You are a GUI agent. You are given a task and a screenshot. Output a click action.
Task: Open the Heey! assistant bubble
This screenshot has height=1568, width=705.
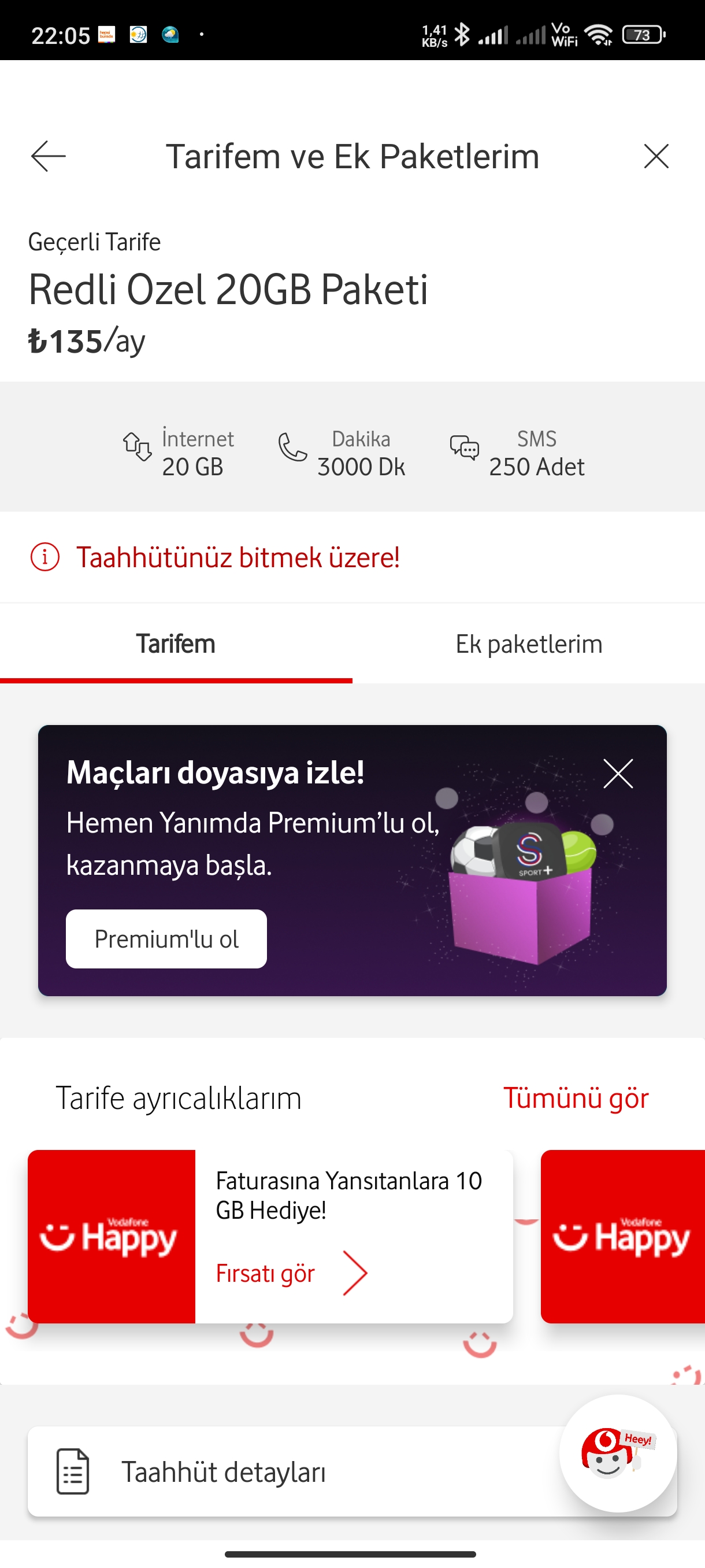tap(617, 1454)
